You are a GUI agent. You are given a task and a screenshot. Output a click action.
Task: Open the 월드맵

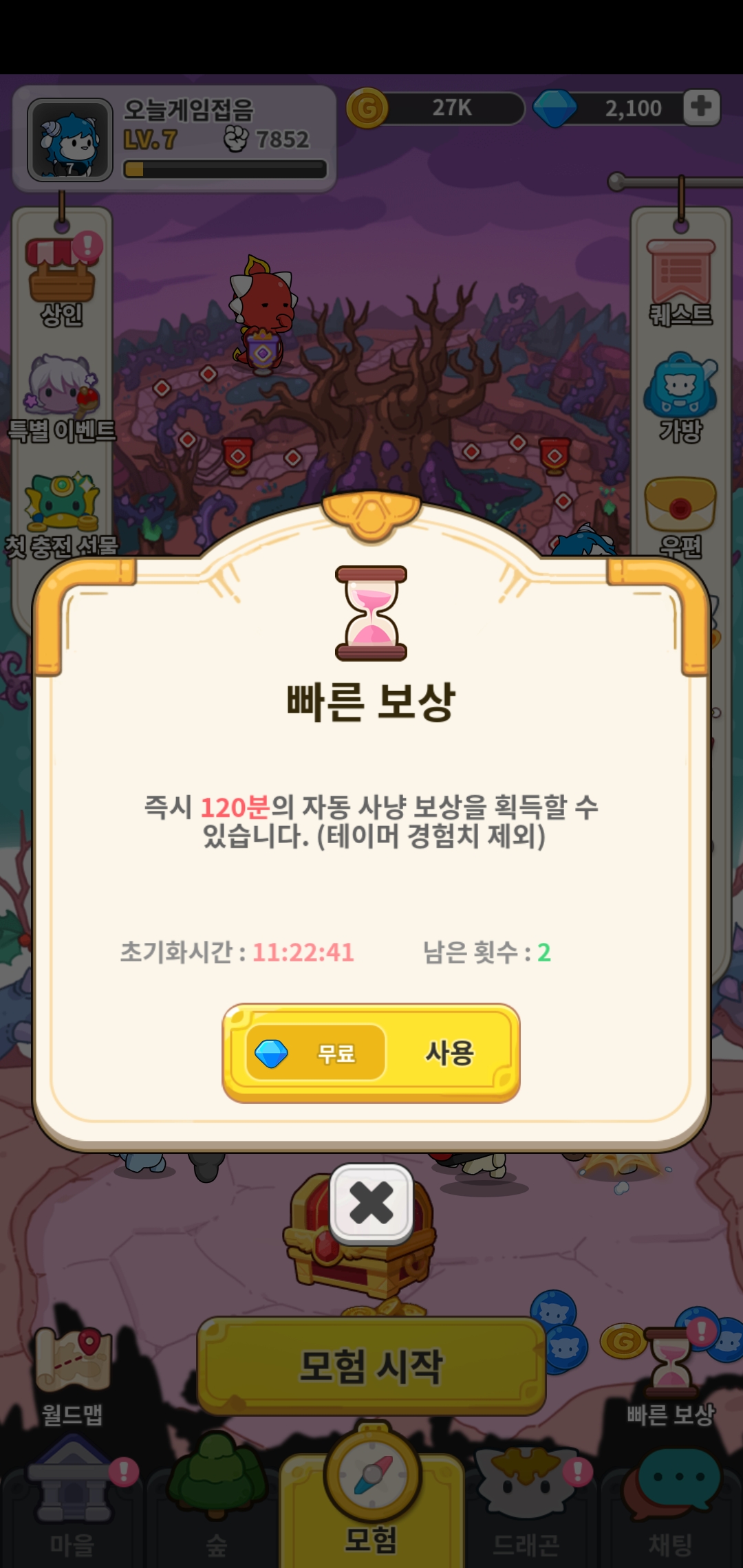pyautogui.click(x=72, y=1375)
